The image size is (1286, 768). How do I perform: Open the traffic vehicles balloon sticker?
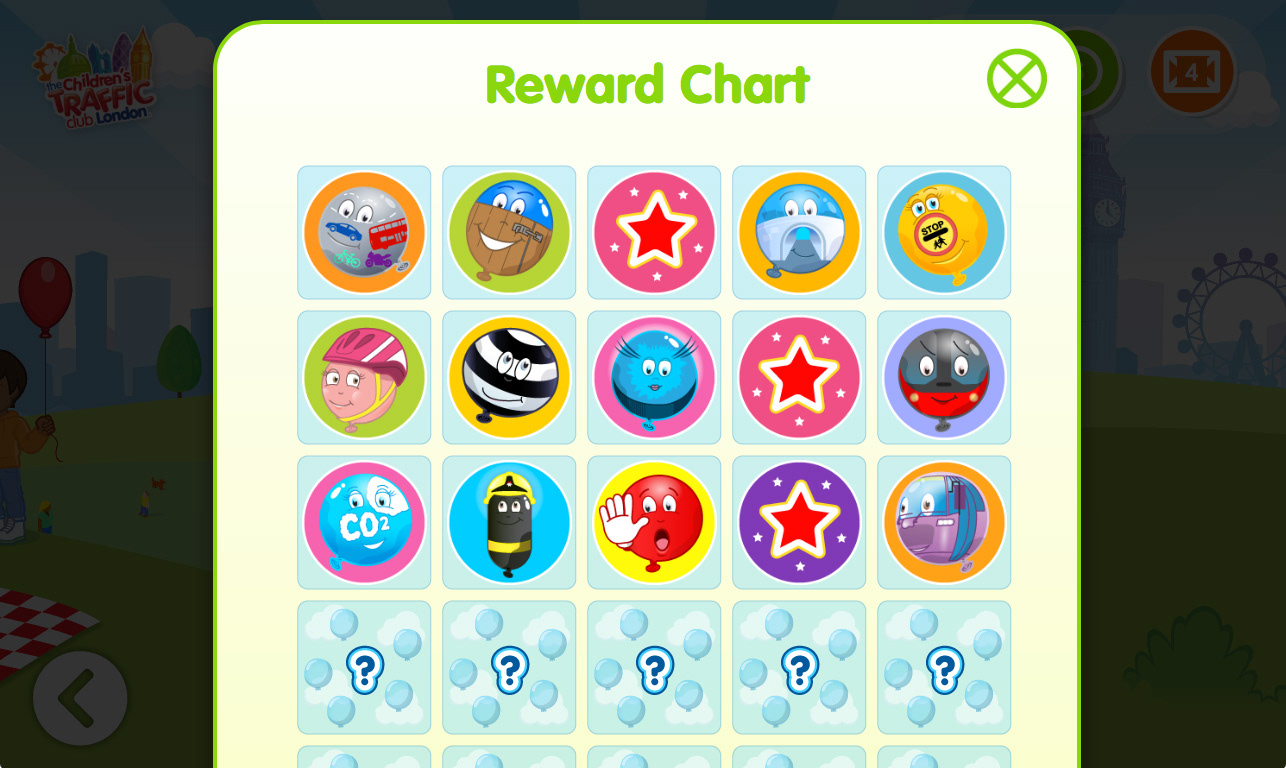[364, 232]
